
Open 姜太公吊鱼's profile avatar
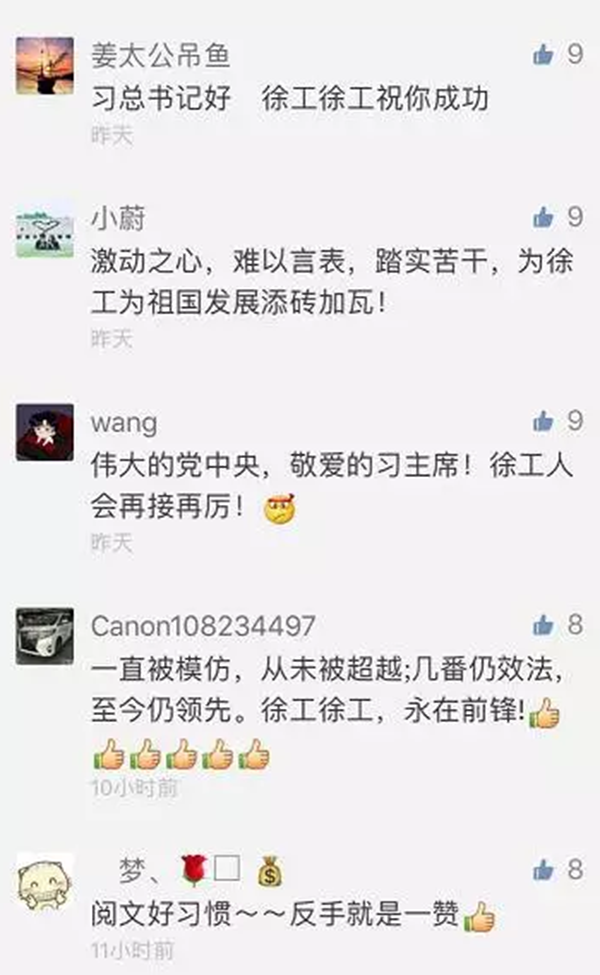(45, 66)
